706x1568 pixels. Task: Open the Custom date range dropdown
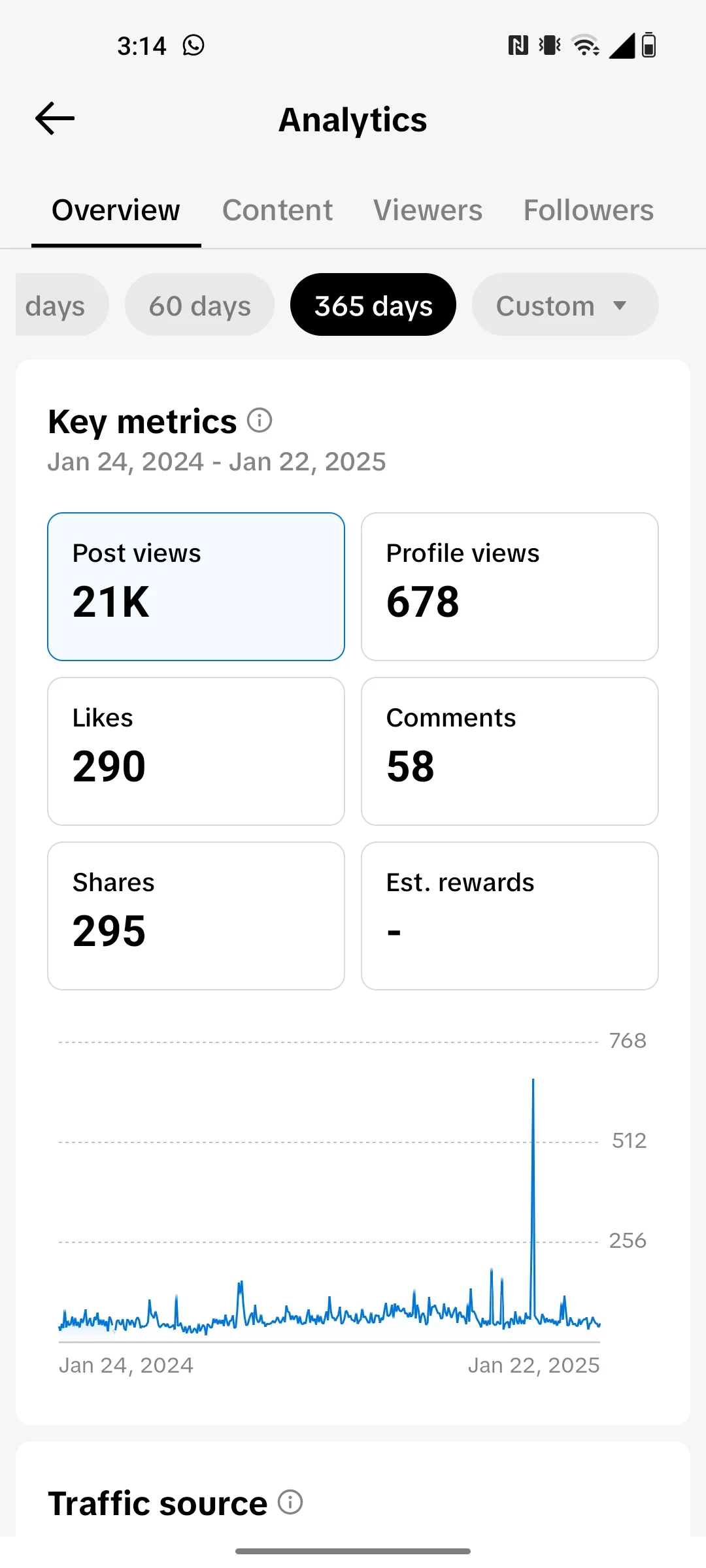click(565, 305)
